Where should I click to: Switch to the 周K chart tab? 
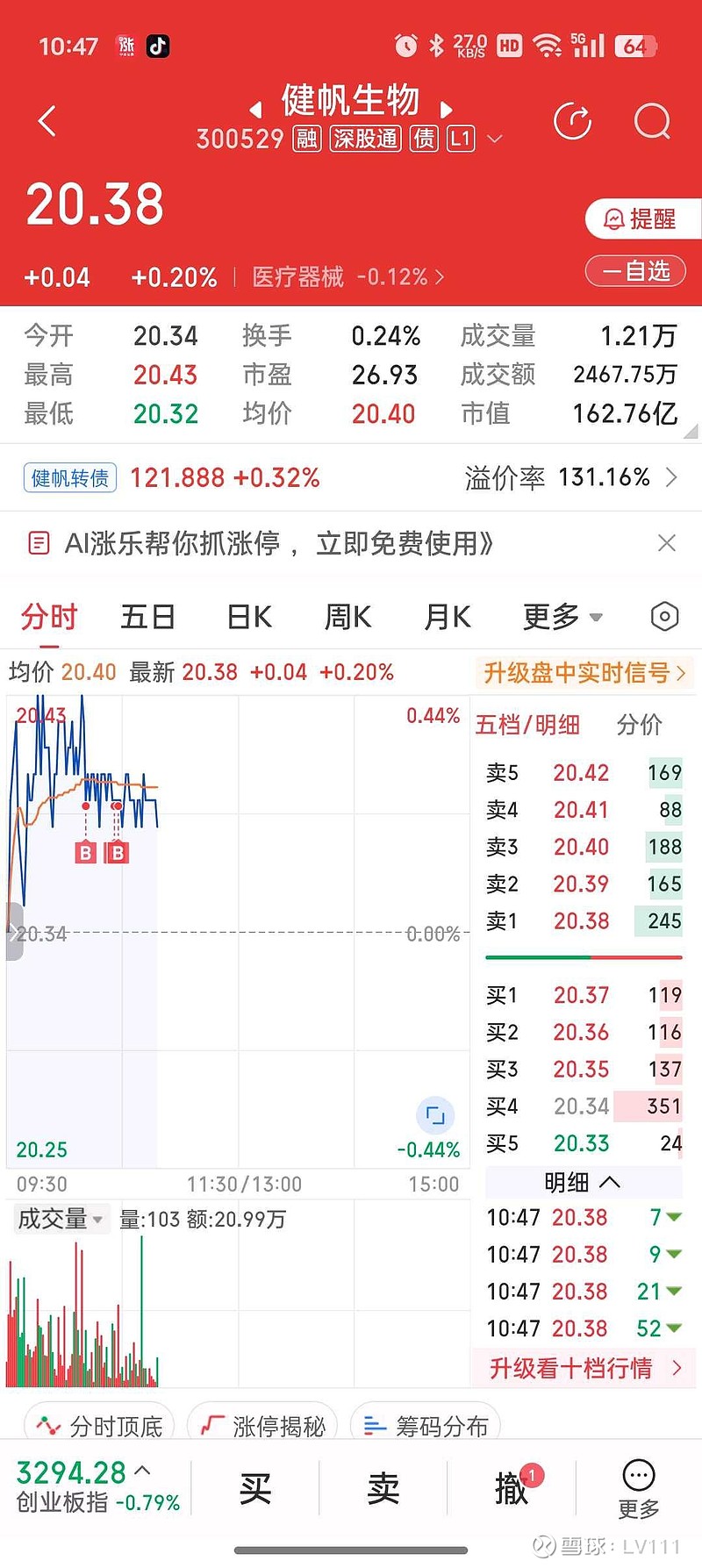[x=347, y=617]
